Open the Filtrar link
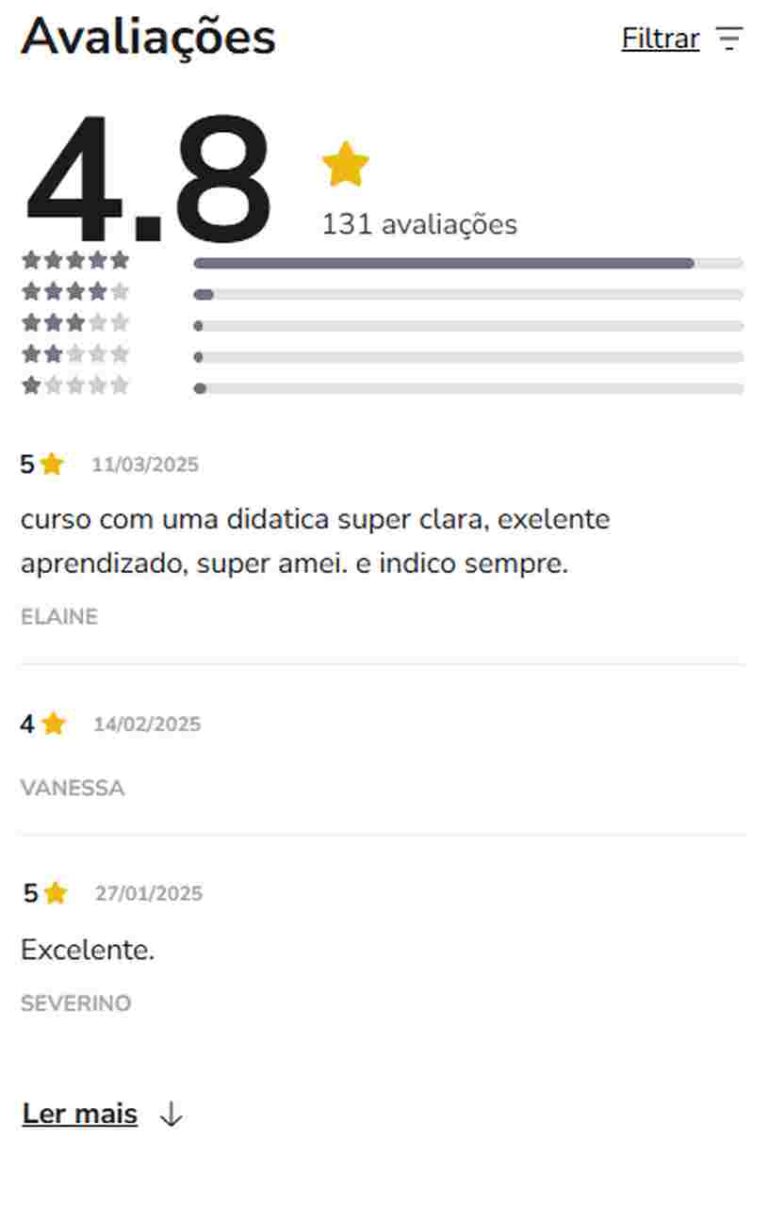The width and height of the screenshot is (768, 1206). [x=659, y=37]
